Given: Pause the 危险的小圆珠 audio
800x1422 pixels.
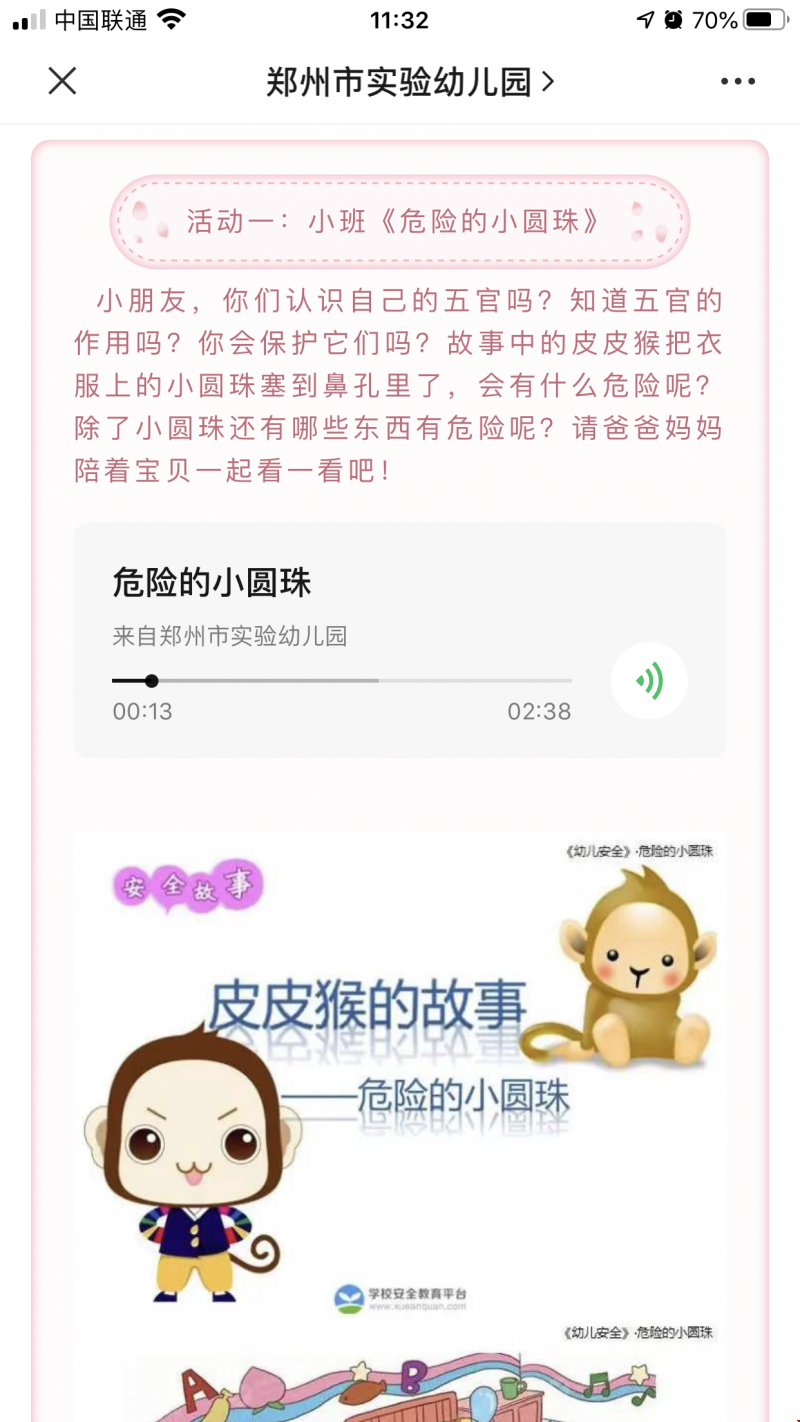Looking at the screenshot, I should [649, 681].
